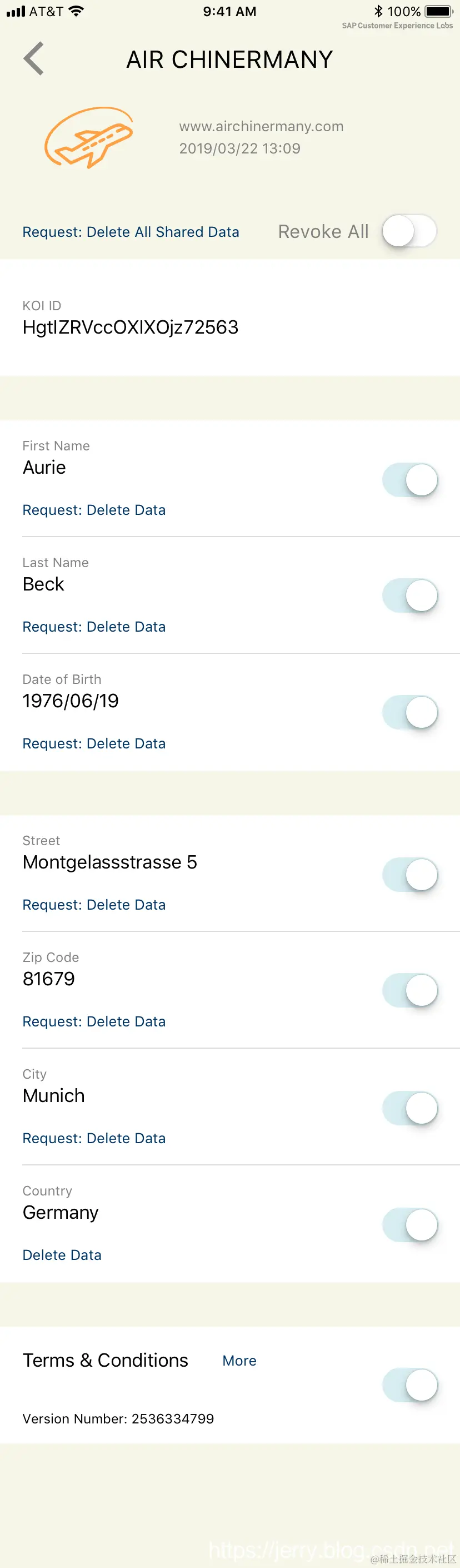
Task: Open More for Terms & Conditions
Action: coord(239,1361)
